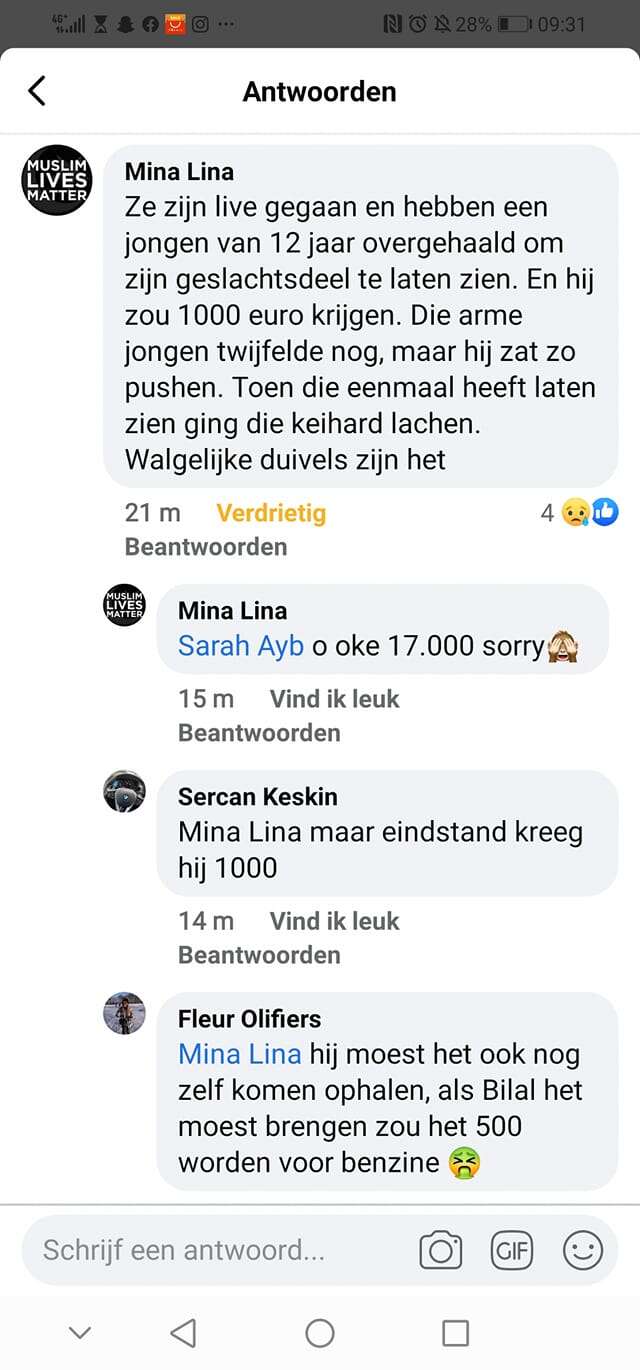Open the reactions list showing 4 reactions

pyautogui.click(x=579, y=513)
